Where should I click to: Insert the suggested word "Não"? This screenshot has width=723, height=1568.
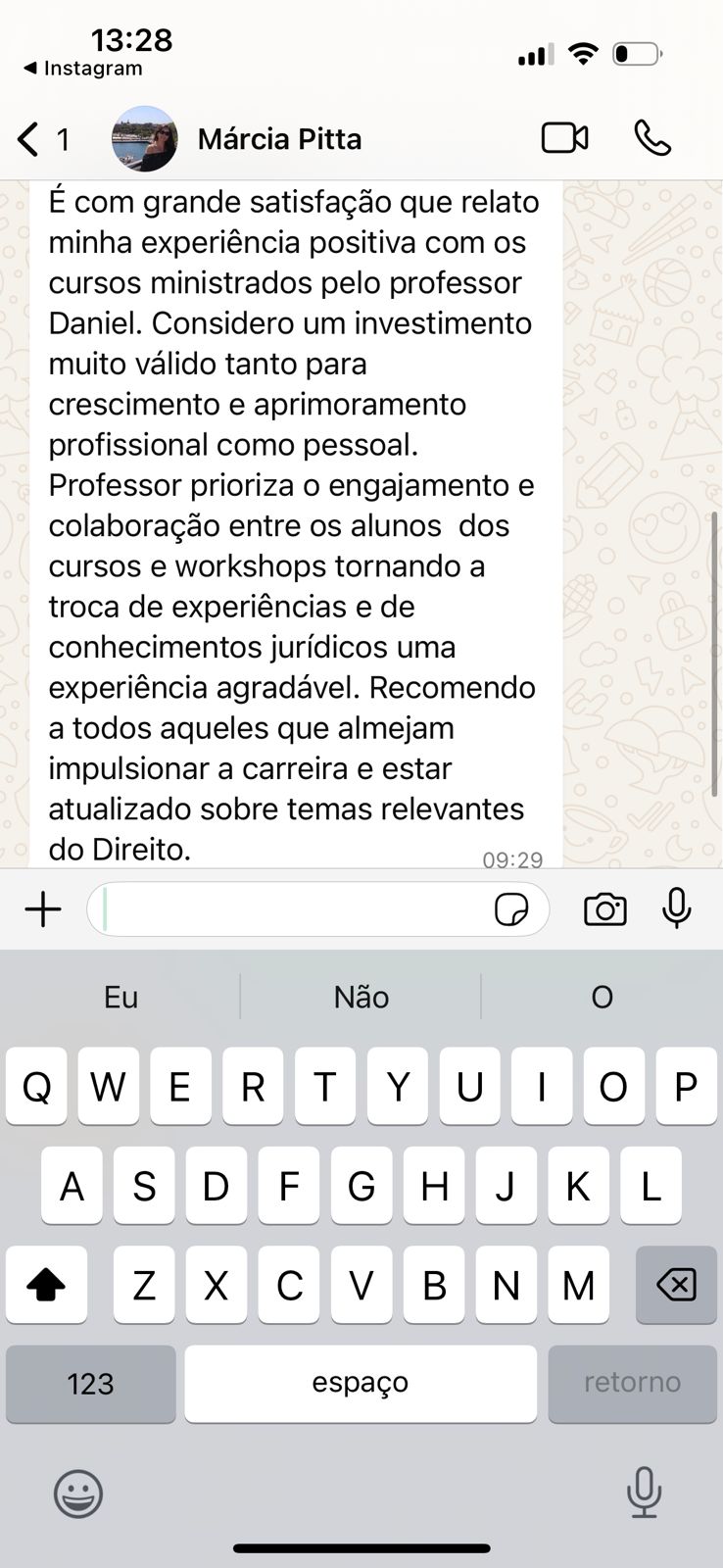(x=361, y=997)
